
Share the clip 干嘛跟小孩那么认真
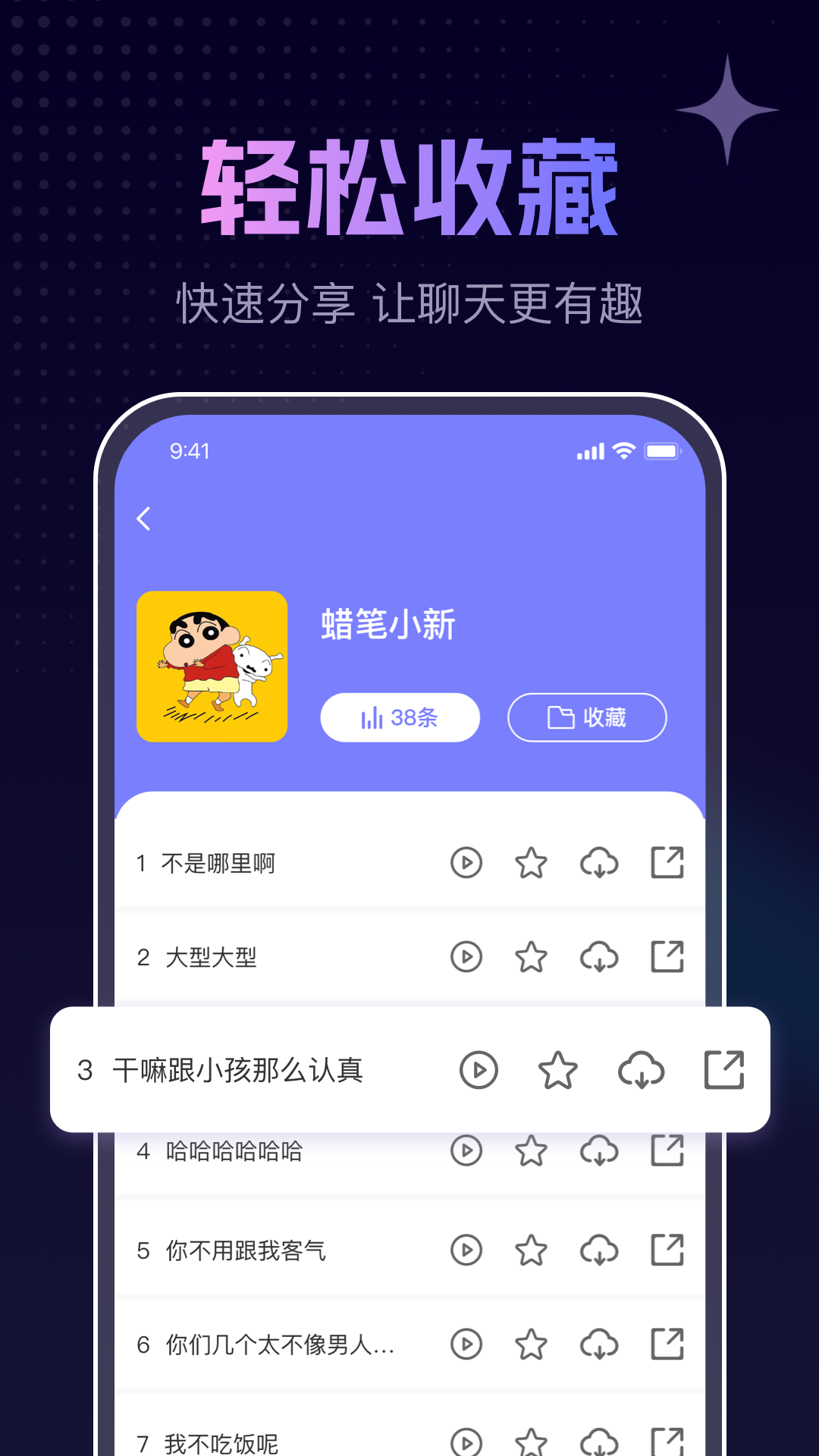click(725, 1068)
